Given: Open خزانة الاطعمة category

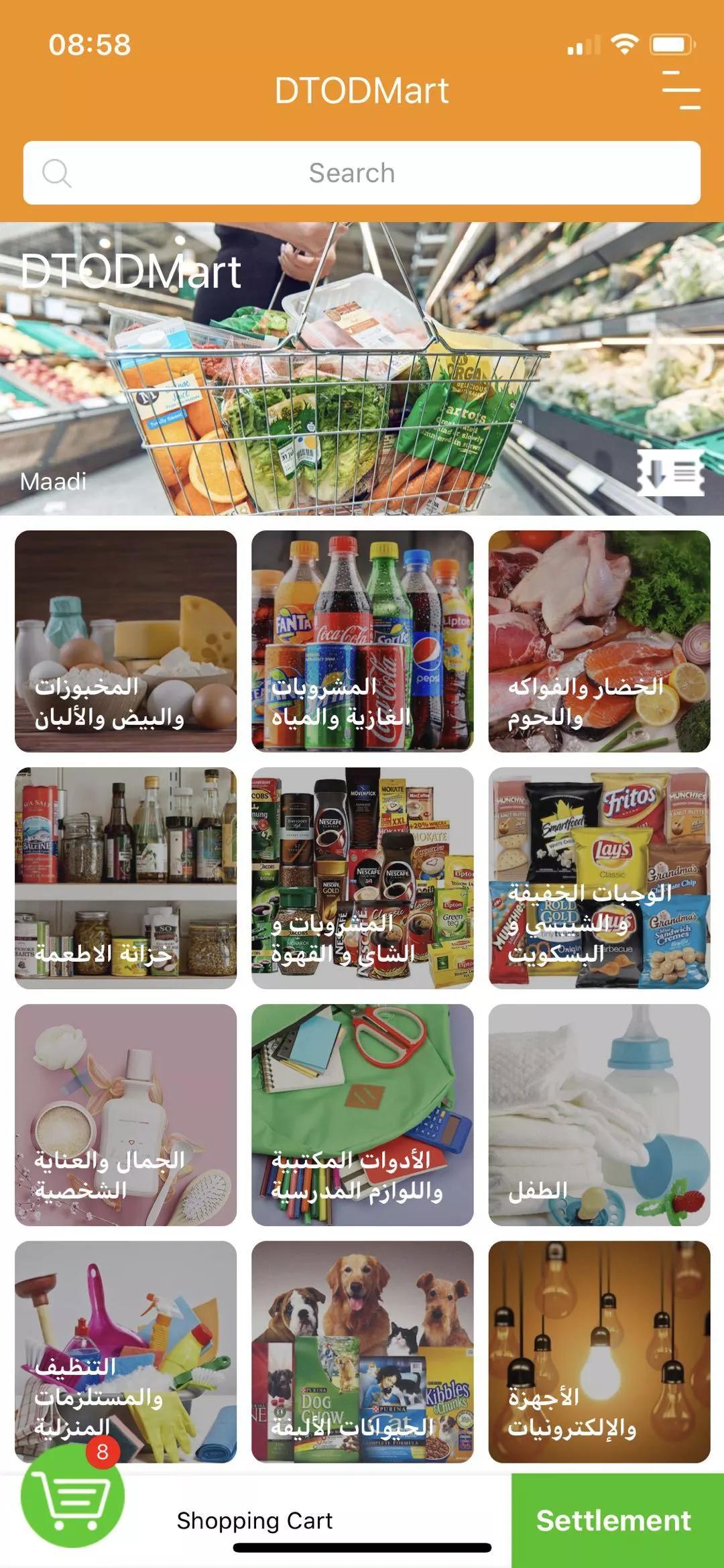Looking at the screenshot, I should tap(126, 878).
